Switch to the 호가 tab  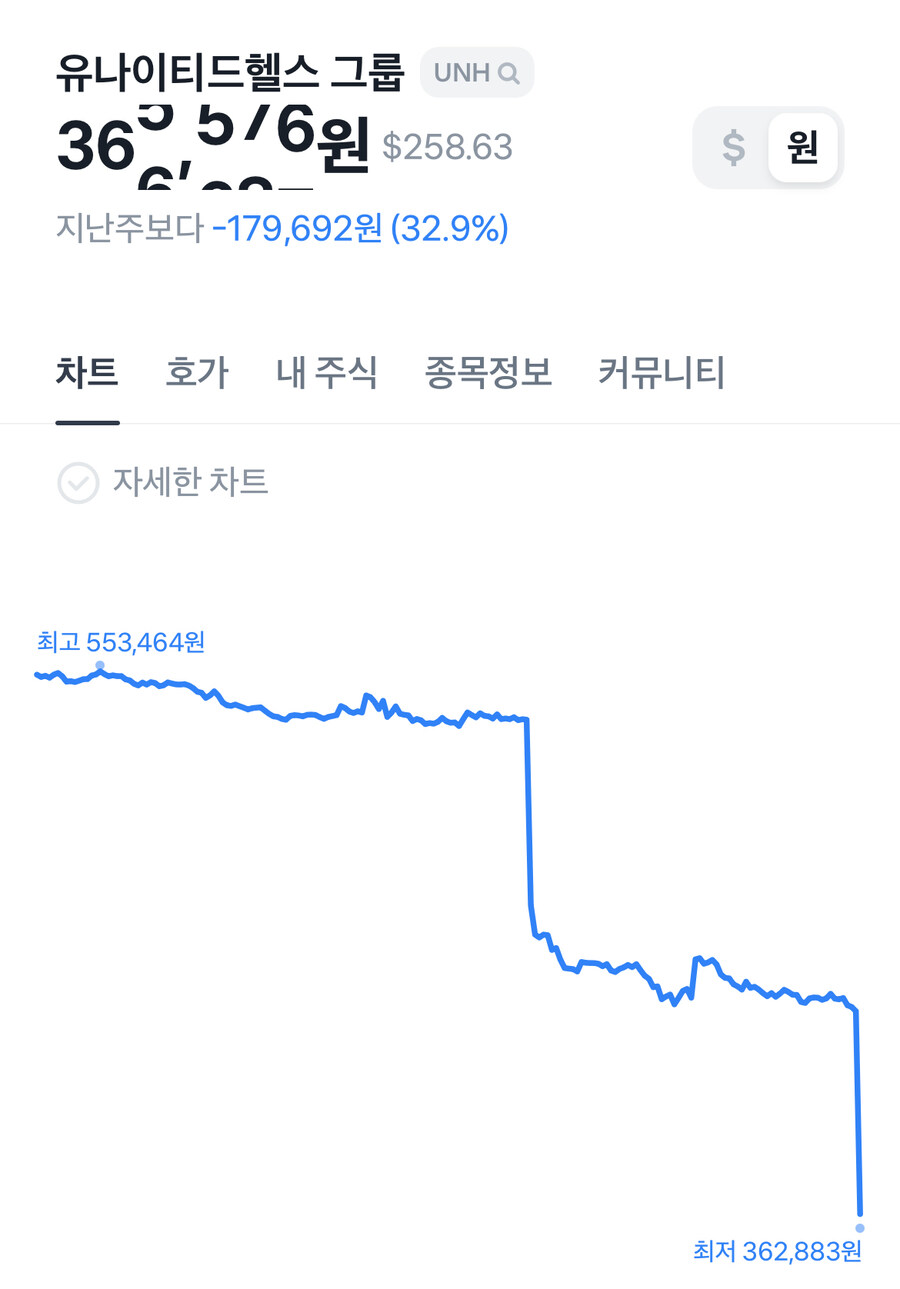click(x=196, y=371)
